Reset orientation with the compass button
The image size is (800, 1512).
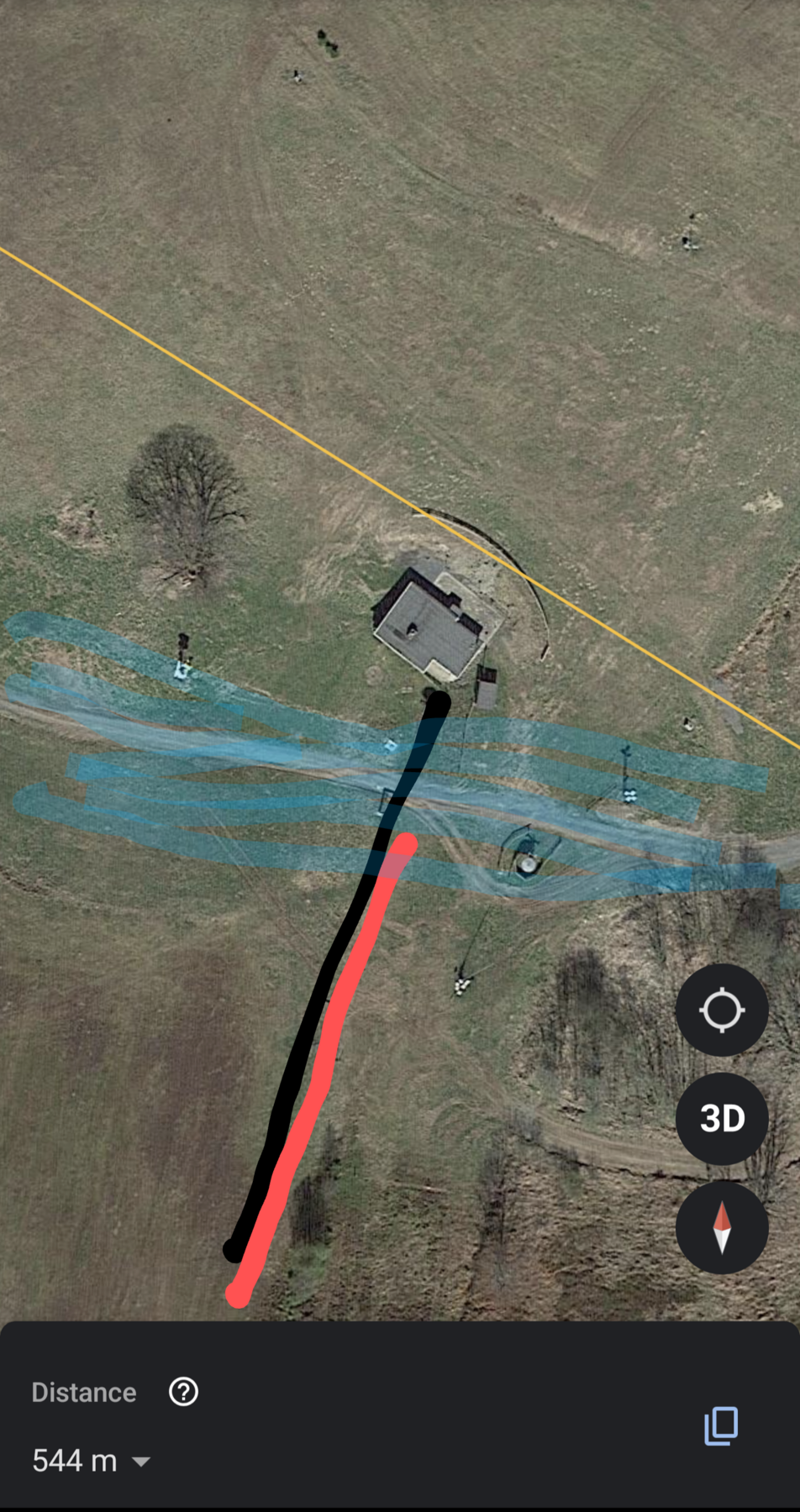(721, 1227)
